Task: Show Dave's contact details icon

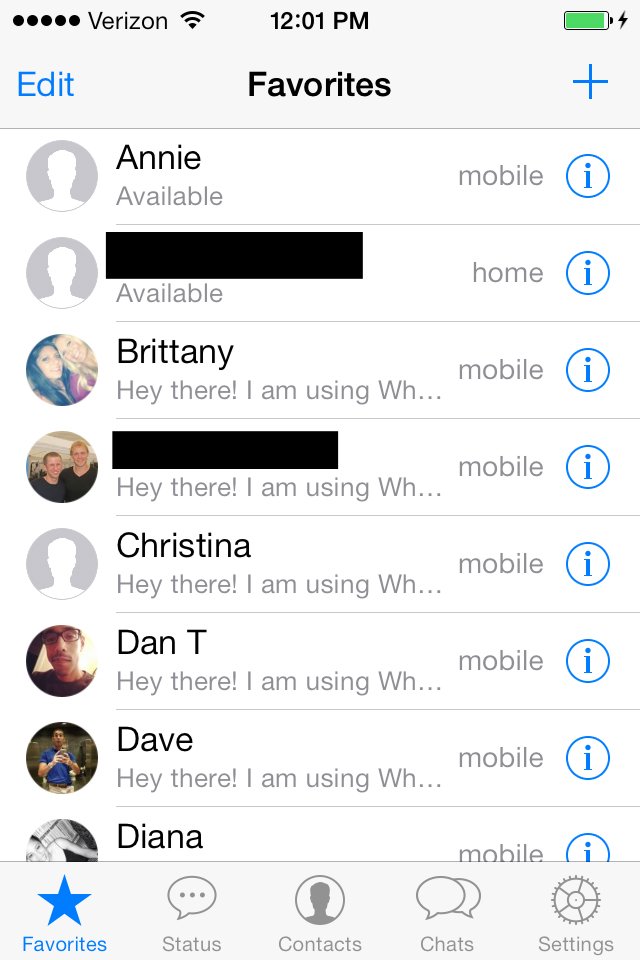Action: pyautogui.click(x=588, y=759)
